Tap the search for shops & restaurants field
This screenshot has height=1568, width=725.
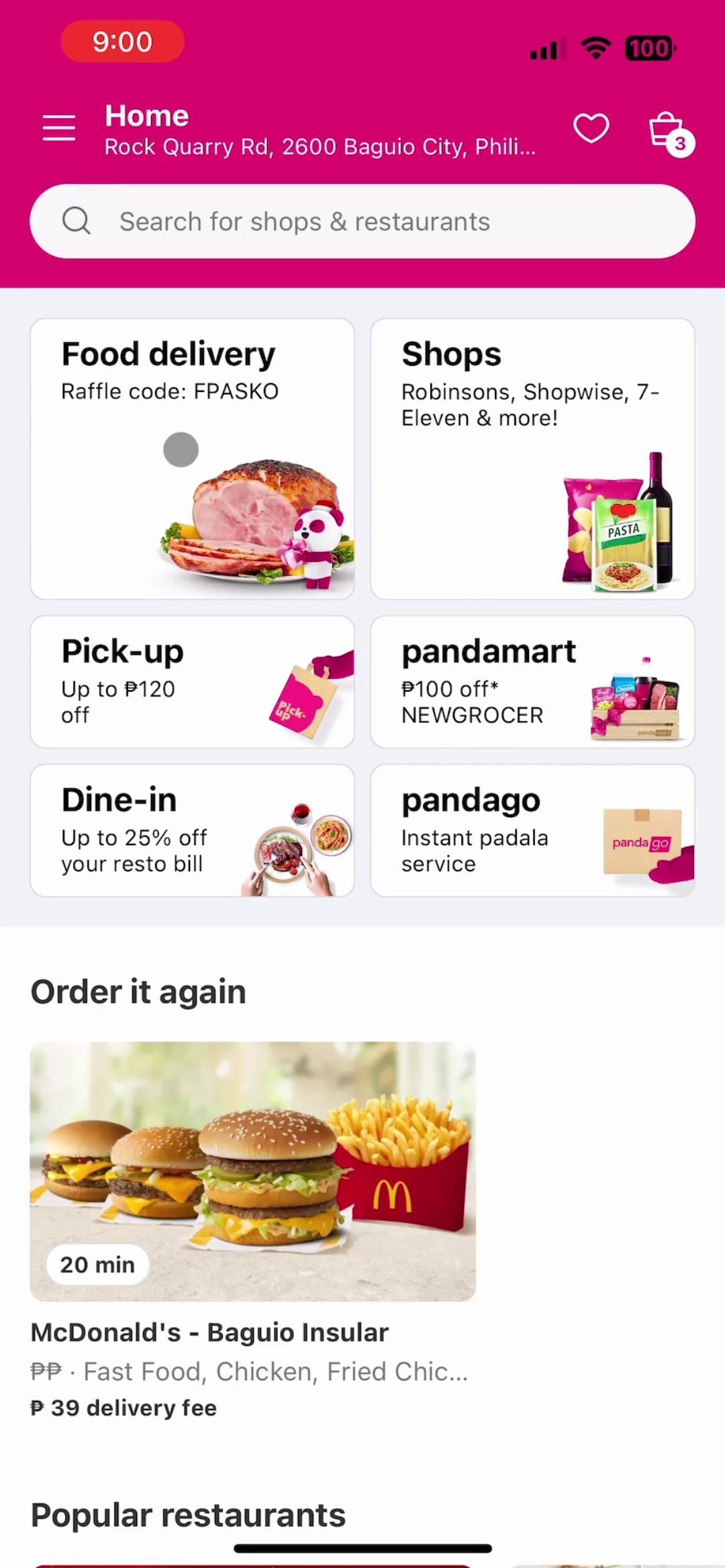click(x=362, y=222)
